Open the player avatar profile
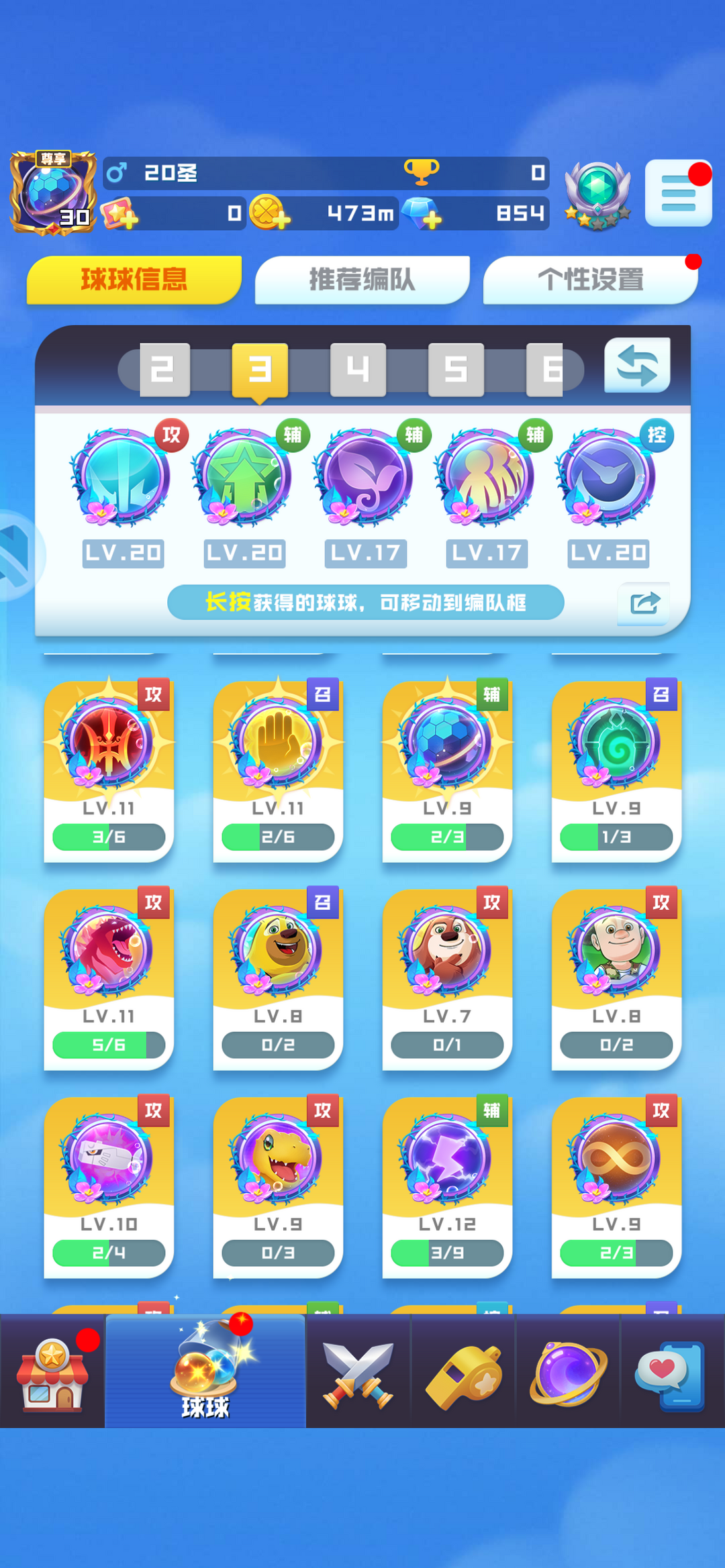 click(x=52, y=193)
